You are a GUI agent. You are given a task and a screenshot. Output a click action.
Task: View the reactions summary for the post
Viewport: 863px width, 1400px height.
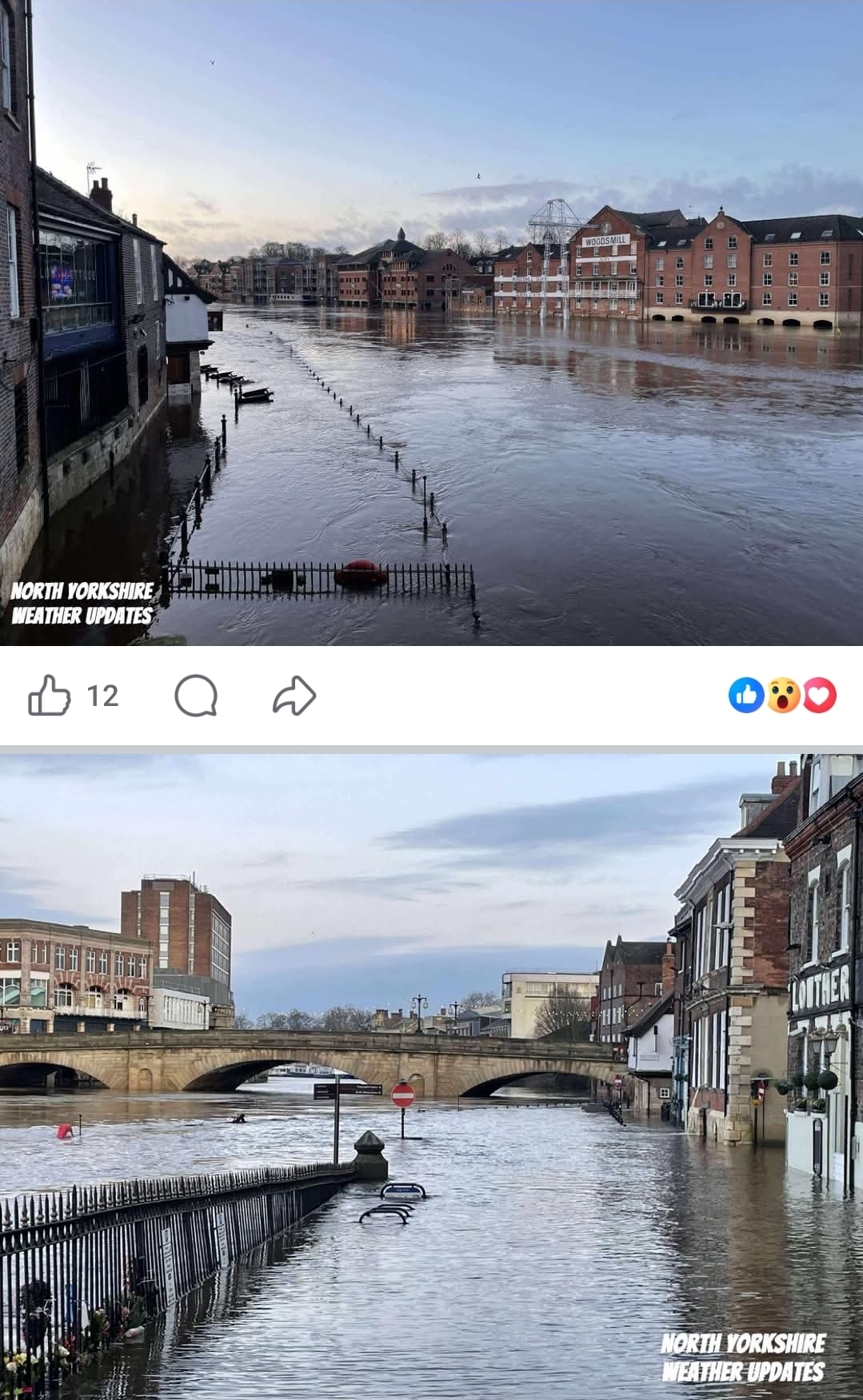[782, 696]
